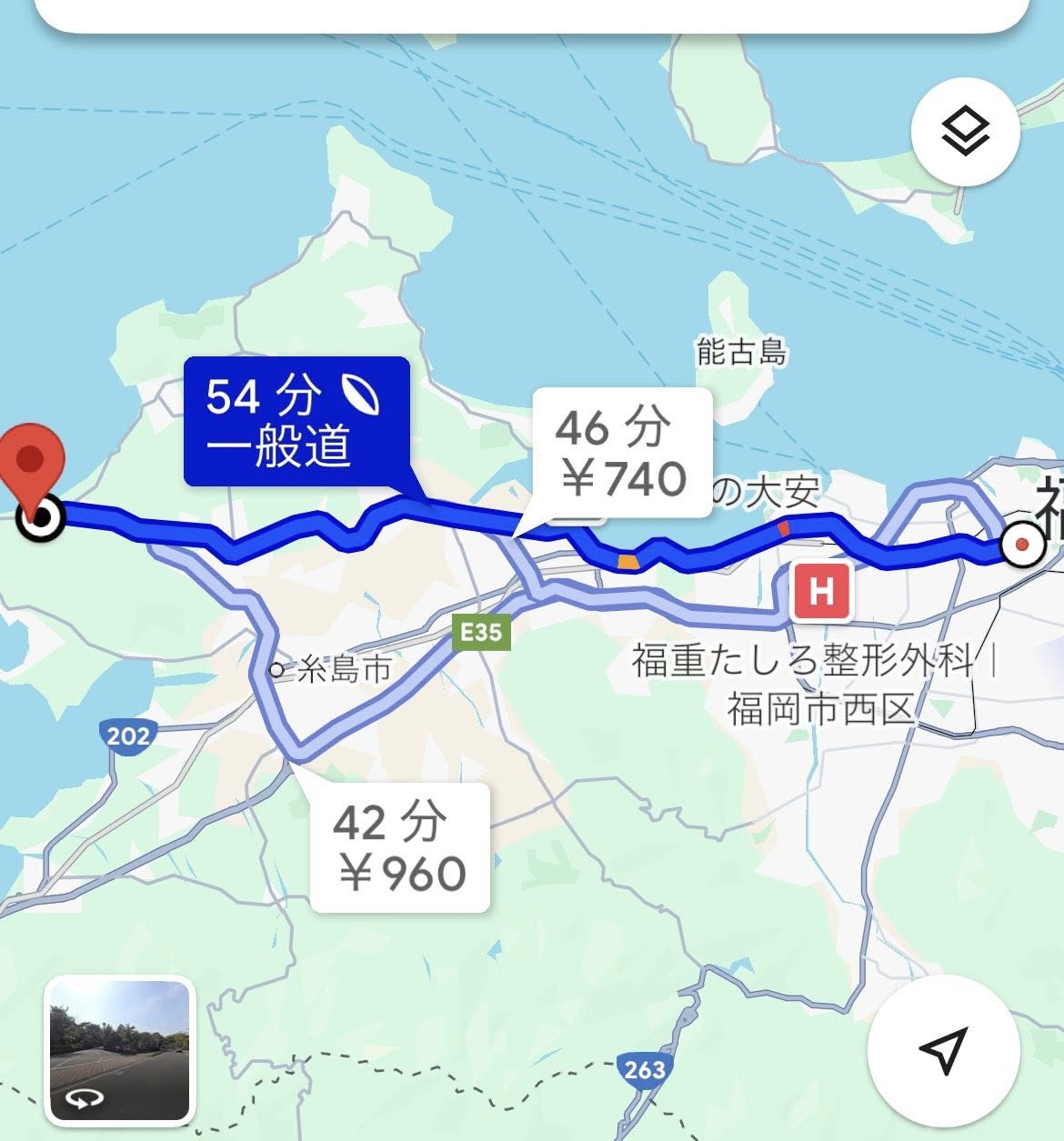This screenshot has width=1064, height=1141.
Task: Tap the red destination pin
Action: point(35,461)
